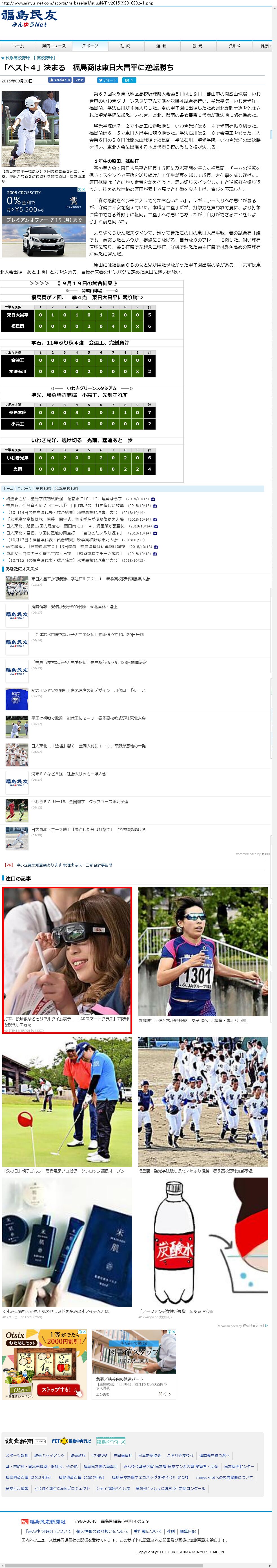Switch to the 県内ニュース tab
This screenshot has width=277, height=1568.
pos(54,46)
